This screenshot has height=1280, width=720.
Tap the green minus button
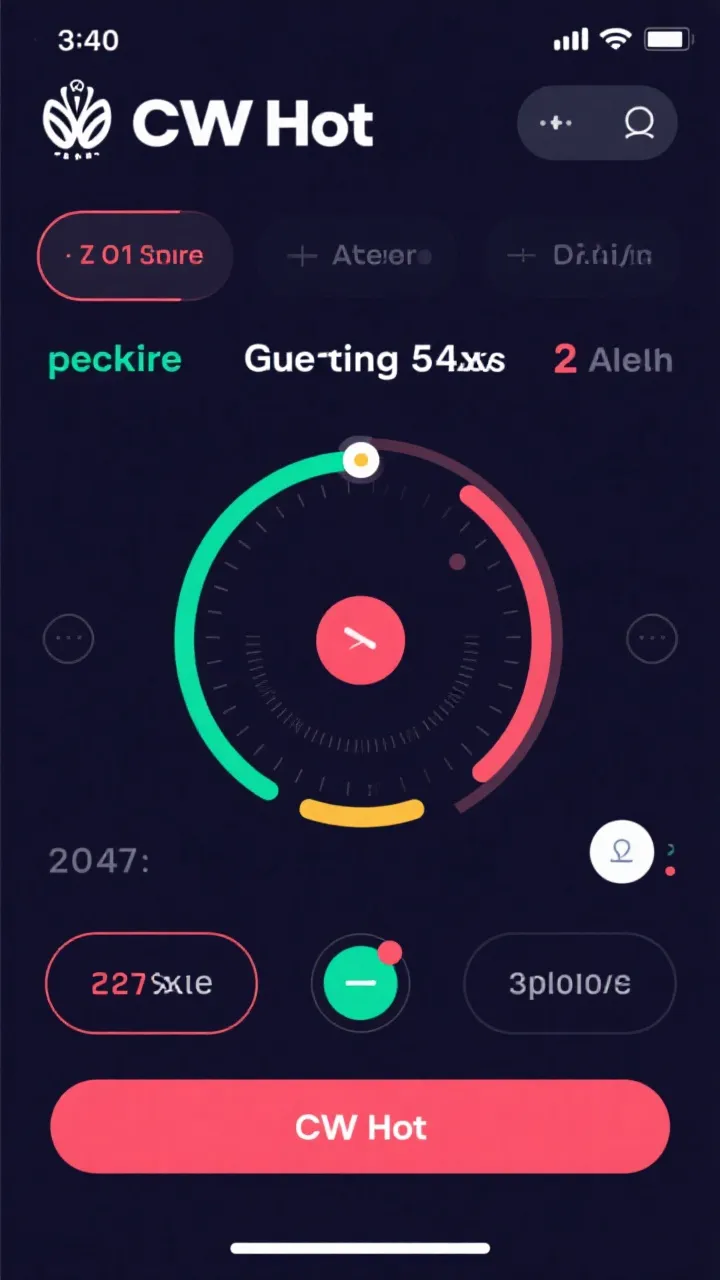pos(360,983)
